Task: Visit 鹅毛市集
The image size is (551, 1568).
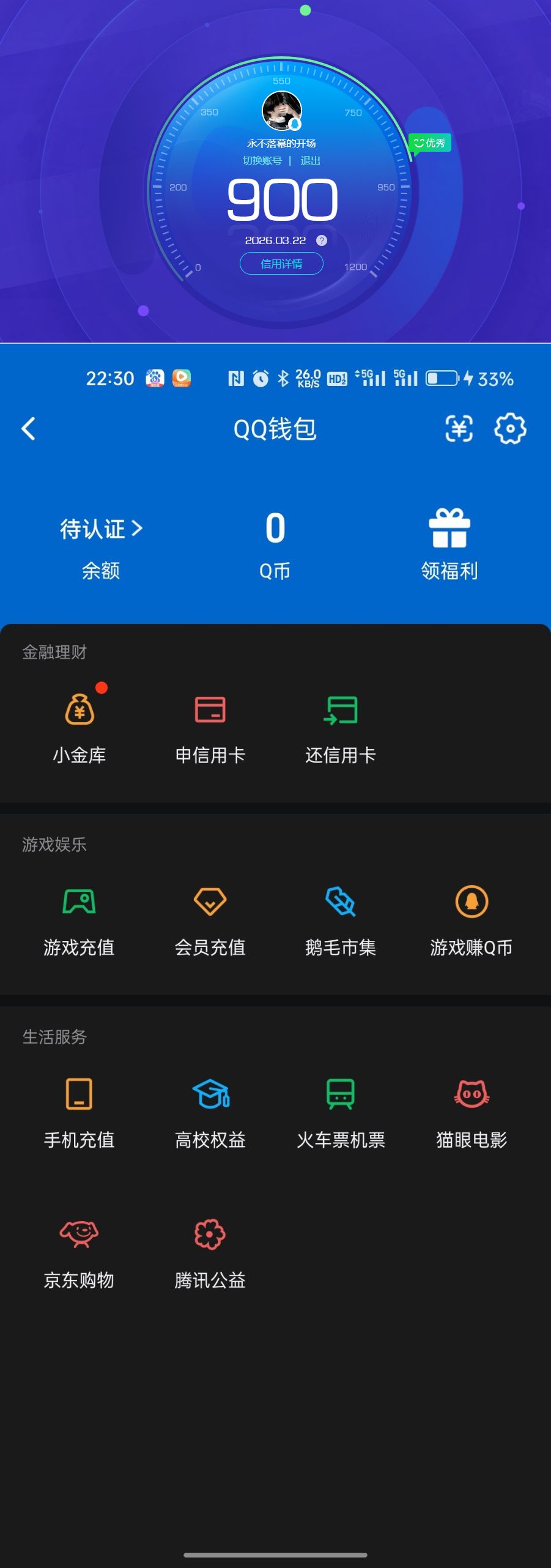Action: click(341, 920)
